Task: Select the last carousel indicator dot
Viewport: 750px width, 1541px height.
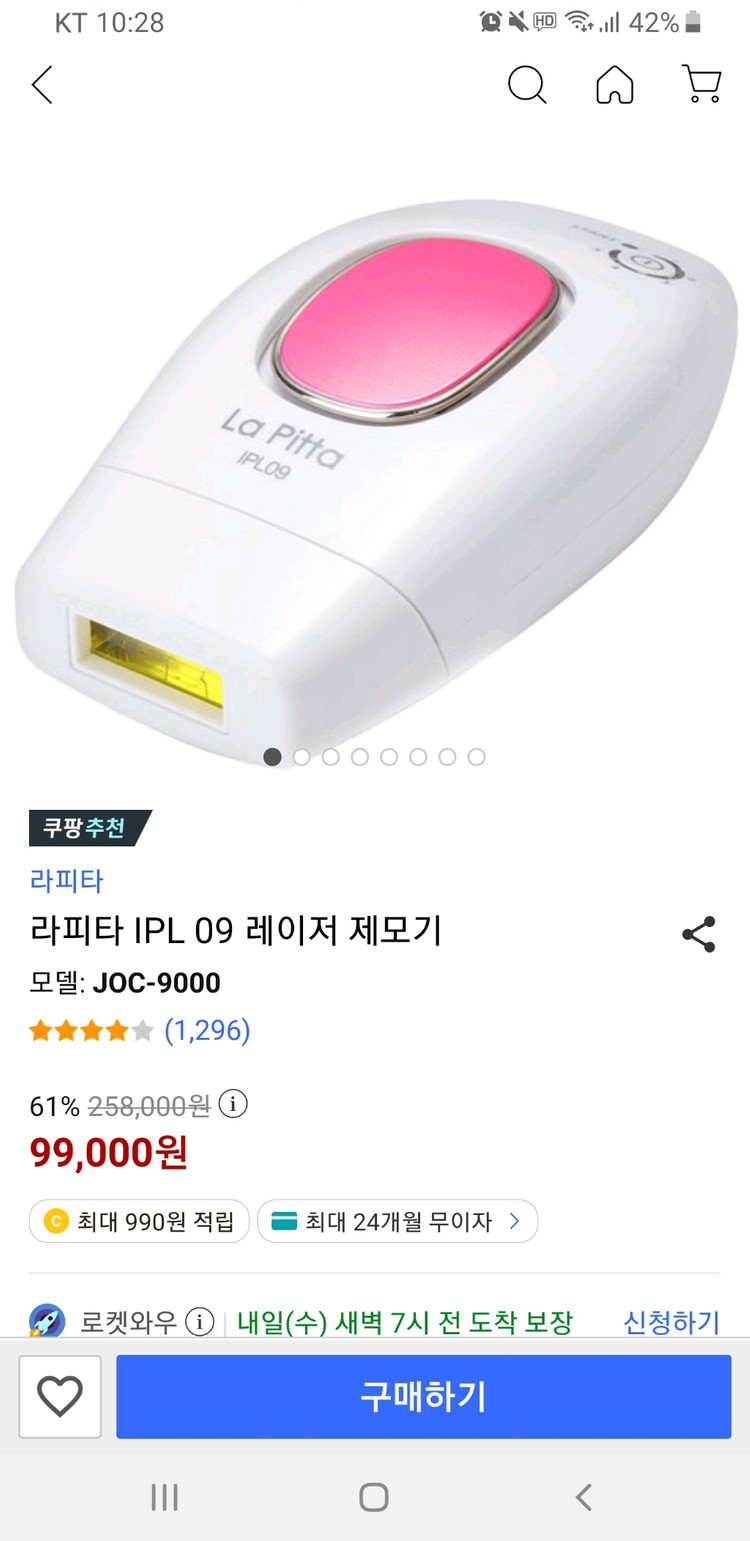Action: pyautogui.click(x=478, y=757)
